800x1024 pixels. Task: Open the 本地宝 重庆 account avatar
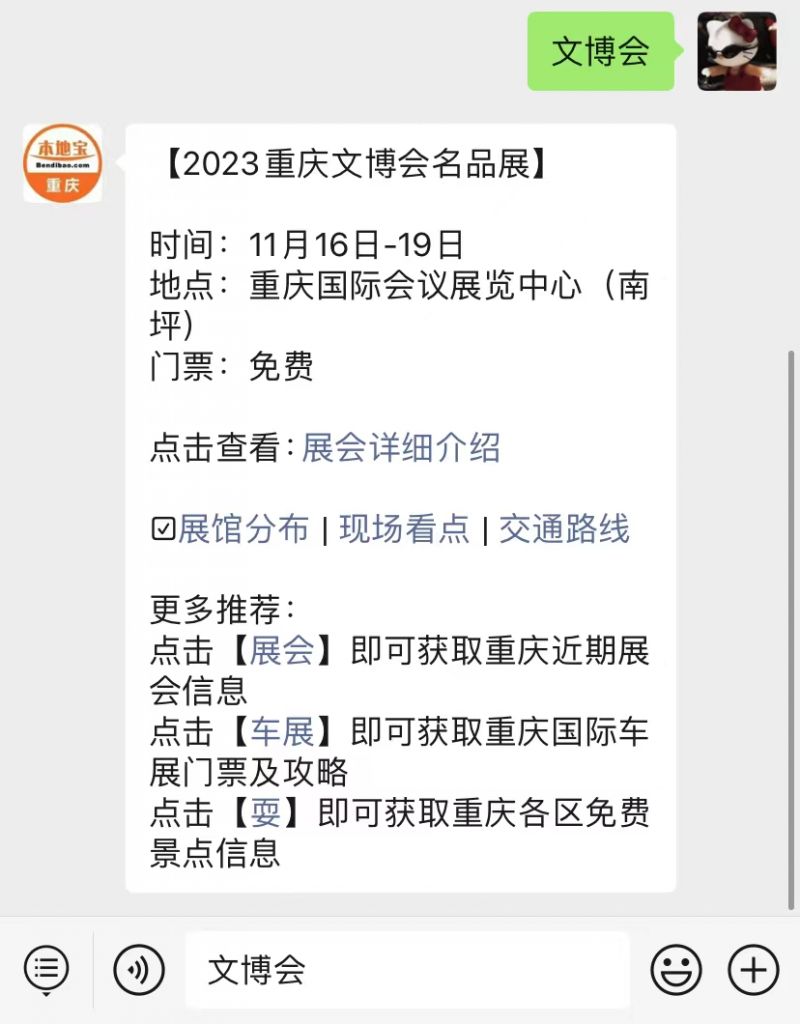pos(62,163)
